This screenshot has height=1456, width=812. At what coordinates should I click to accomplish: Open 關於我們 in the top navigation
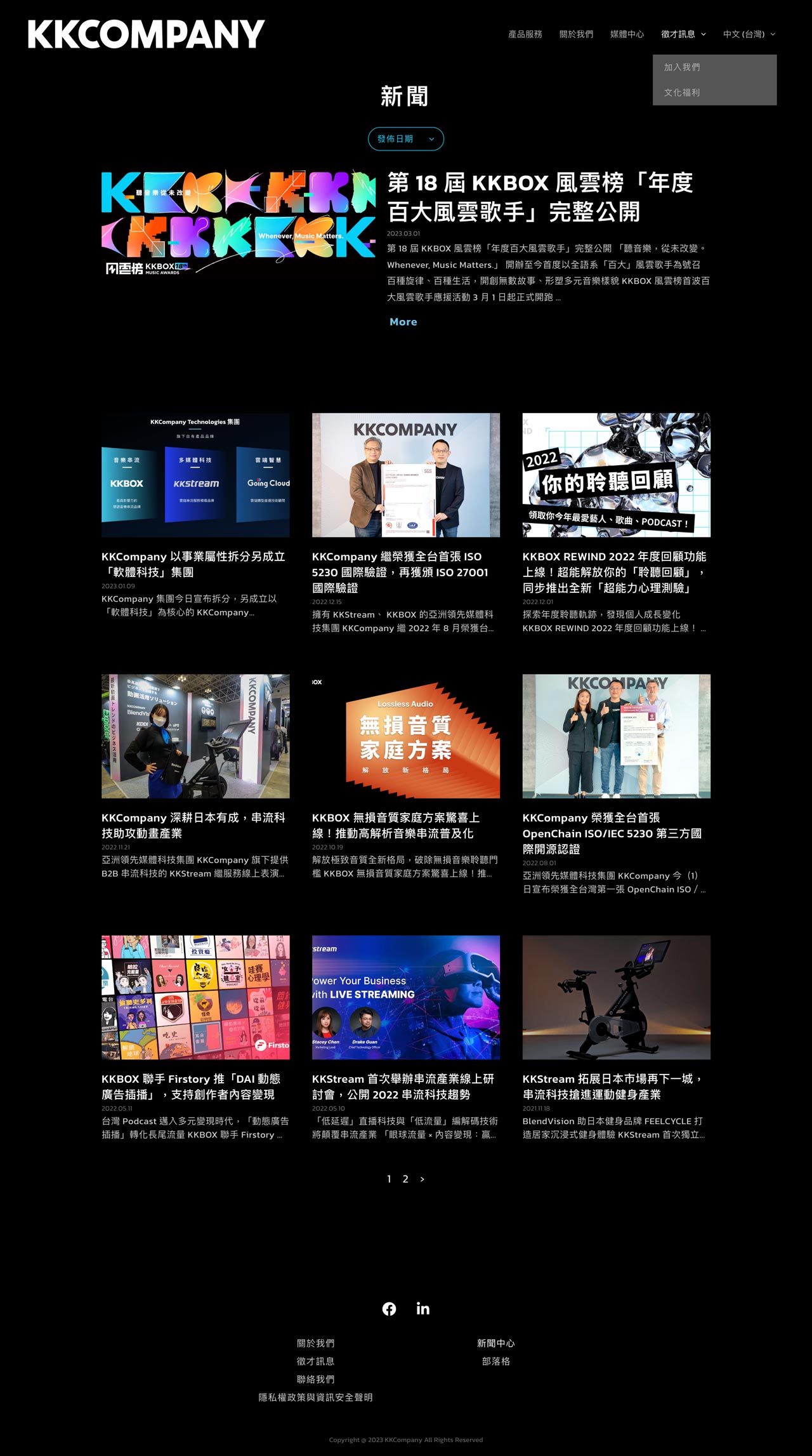[576, 34]
